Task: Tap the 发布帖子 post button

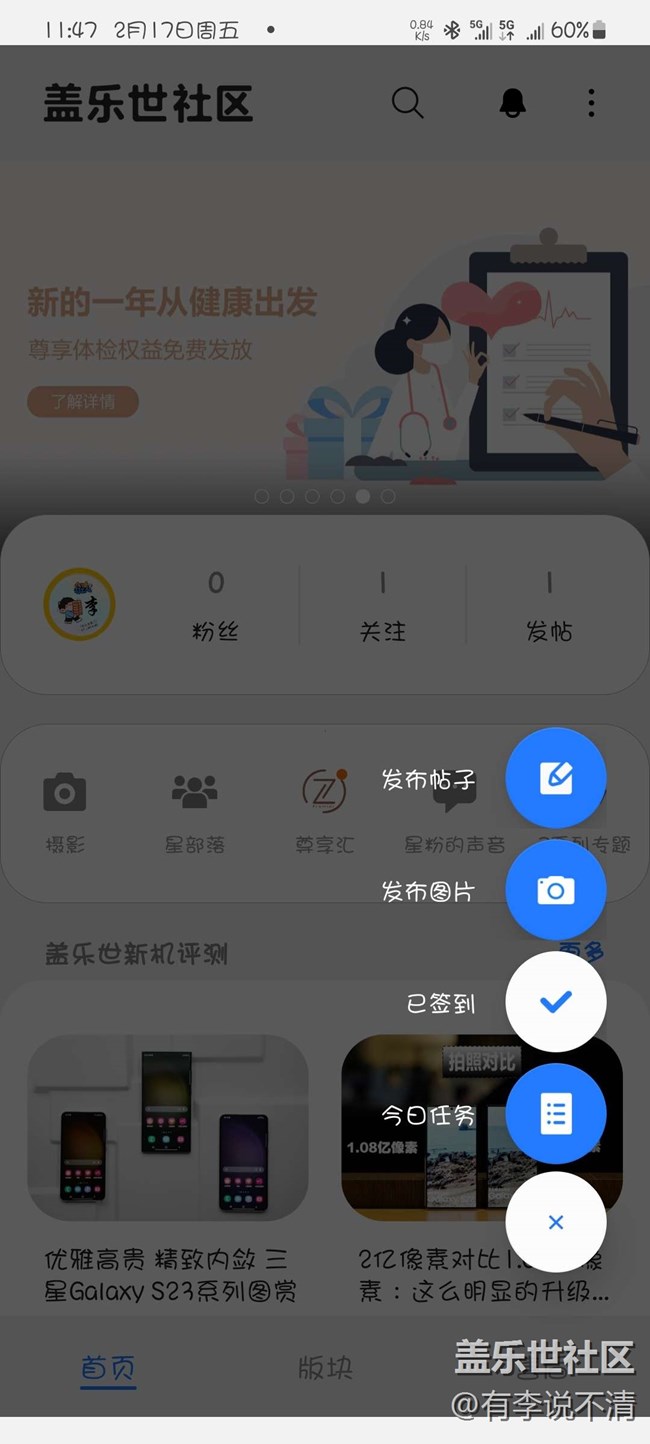Action: [x=556, y=778]
